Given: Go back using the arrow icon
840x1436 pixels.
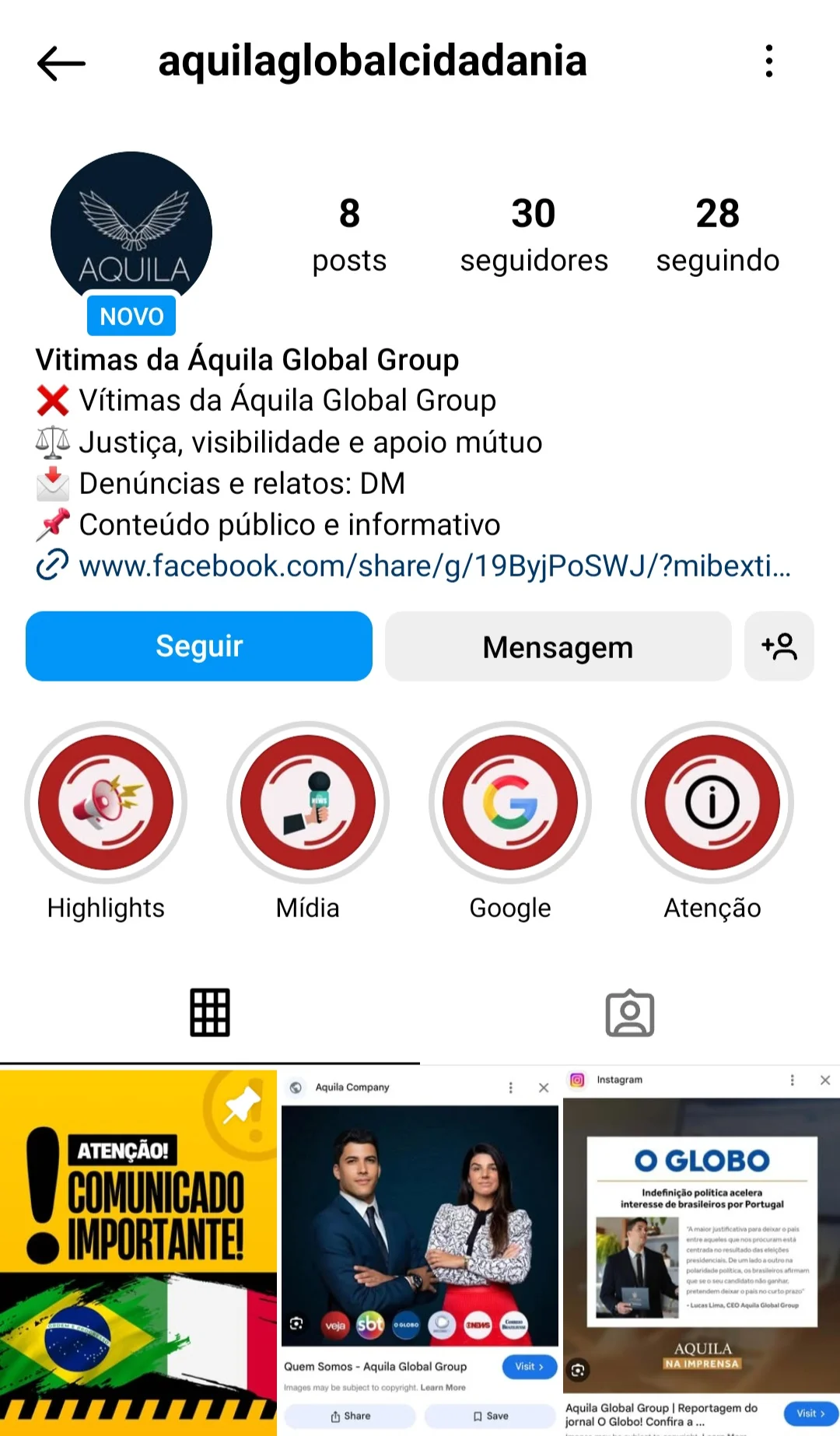Looking at the screenshot, I should [x=61, y=63].
